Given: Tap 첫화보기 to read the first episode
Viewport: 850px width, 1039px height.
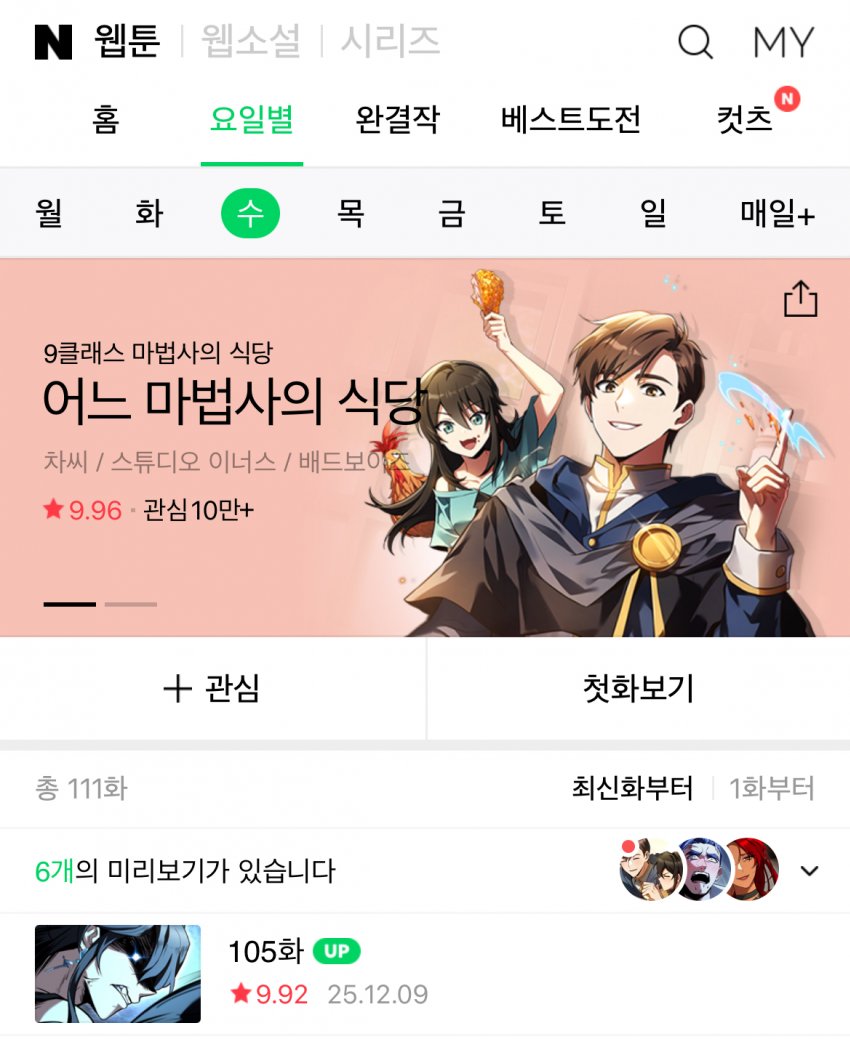Looking at the screenshot, I should pos(638,688).
